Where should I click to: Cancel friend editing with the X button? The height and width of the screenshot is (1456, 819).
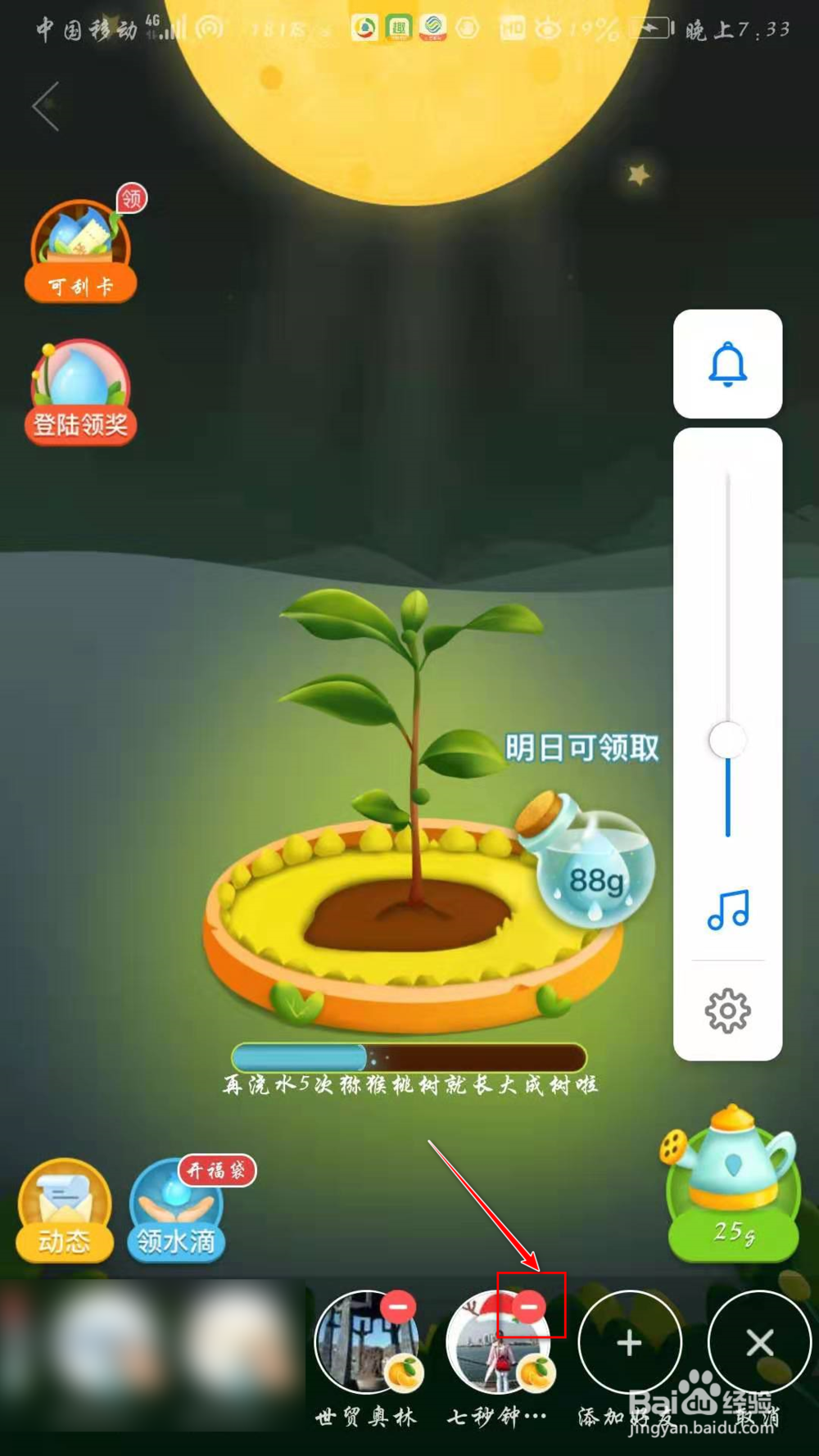[x=760, y=1342]
